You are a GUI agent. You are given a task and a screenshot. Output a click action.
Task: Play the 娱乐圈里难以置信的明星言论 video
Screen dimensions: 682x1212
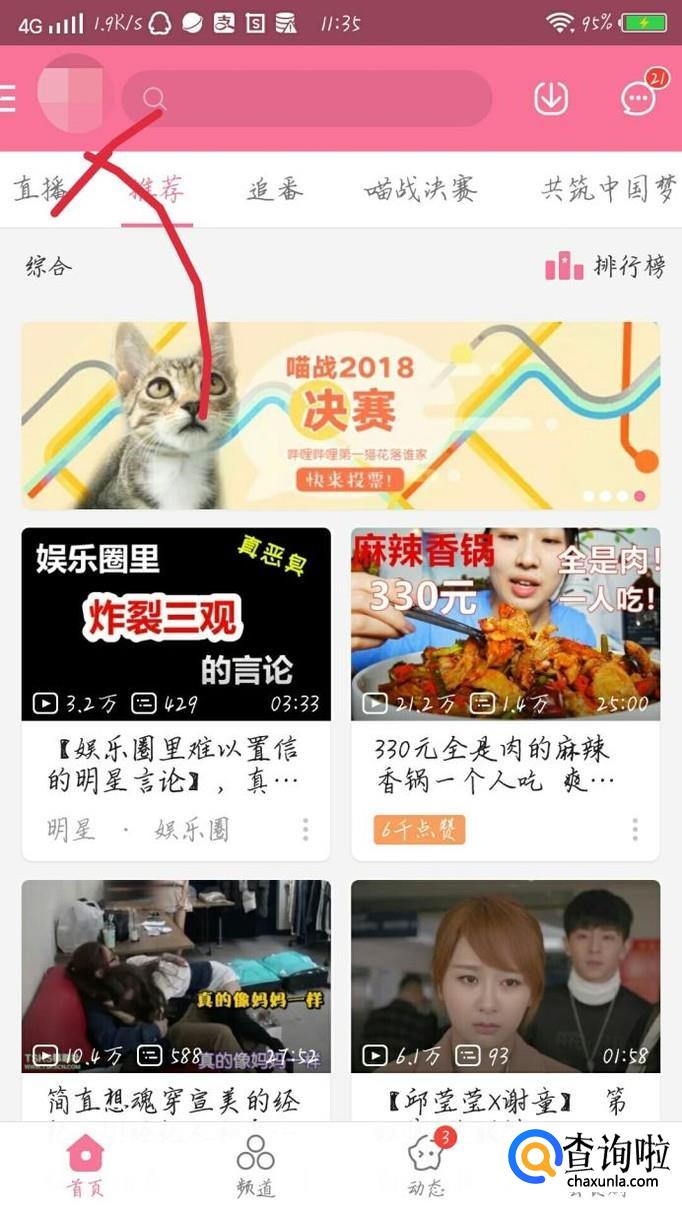pos(176,624)
